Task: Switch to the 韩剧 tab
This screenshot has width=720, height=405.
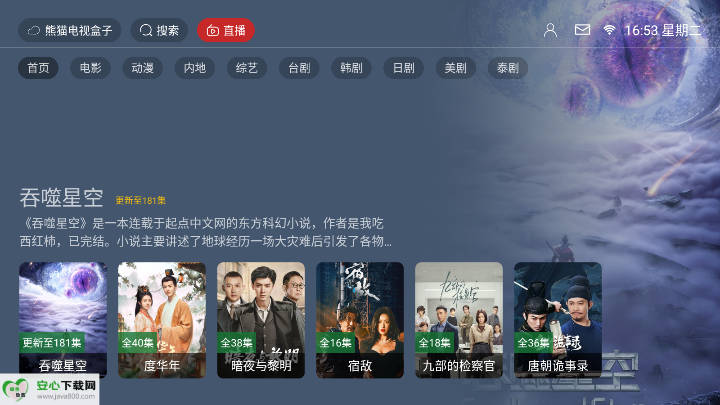Action: [350, 68]
